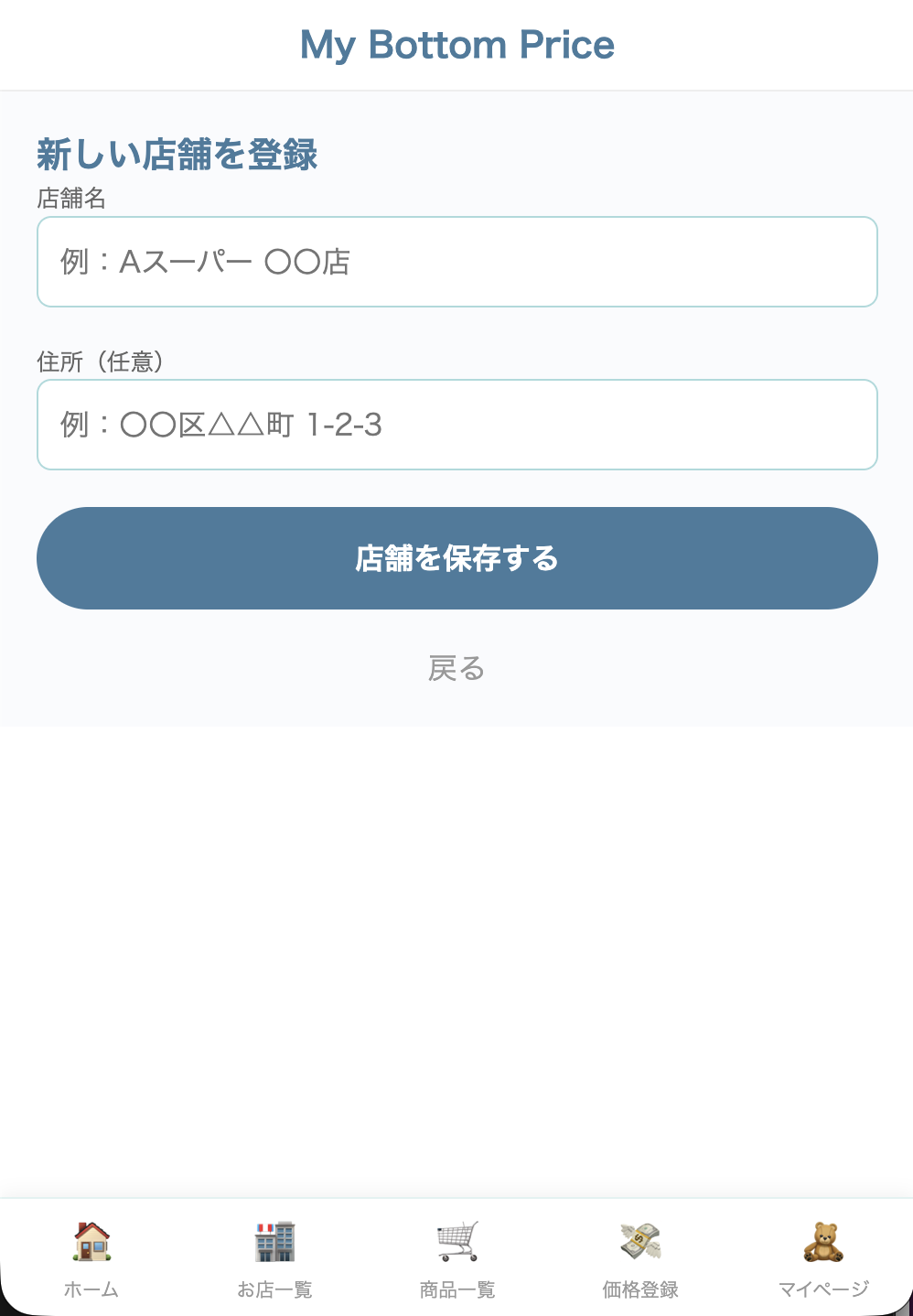Open the 商品一覧 product list tab
The image size is (913, 1316).
(457, 1258)
